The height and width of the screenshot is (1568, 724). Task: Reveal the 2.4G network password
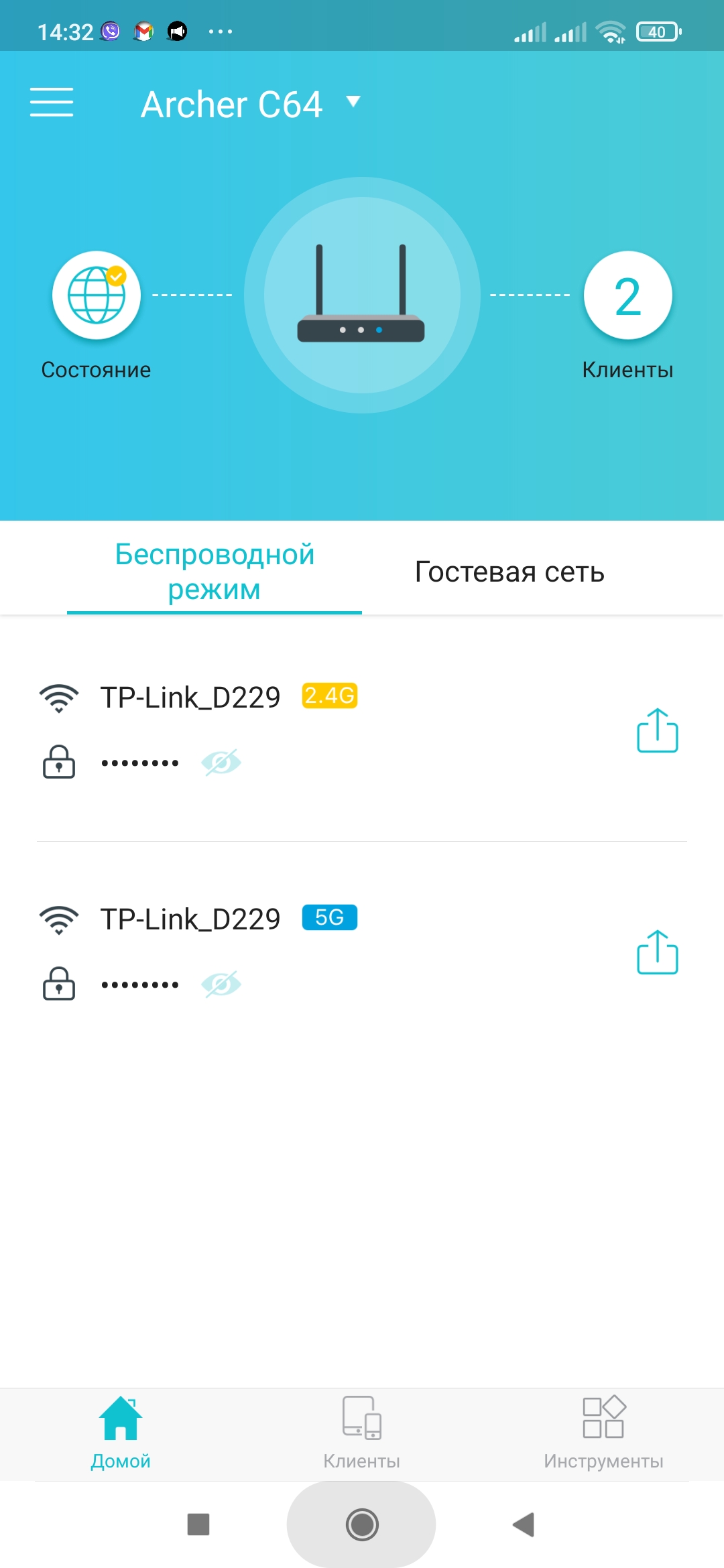pos(221,763)
